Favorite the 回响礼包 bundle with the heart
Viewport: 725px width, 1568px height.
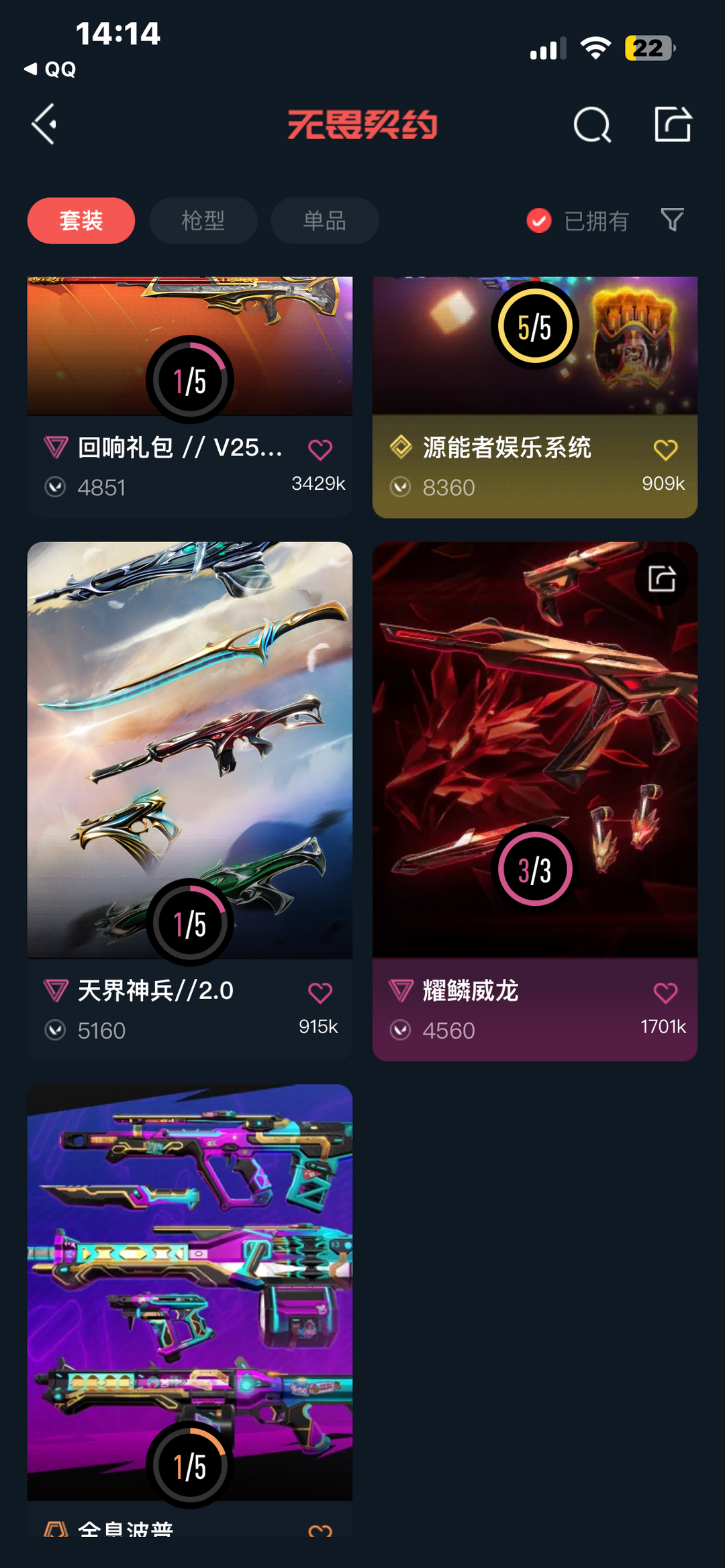click(x=321, y=449)
